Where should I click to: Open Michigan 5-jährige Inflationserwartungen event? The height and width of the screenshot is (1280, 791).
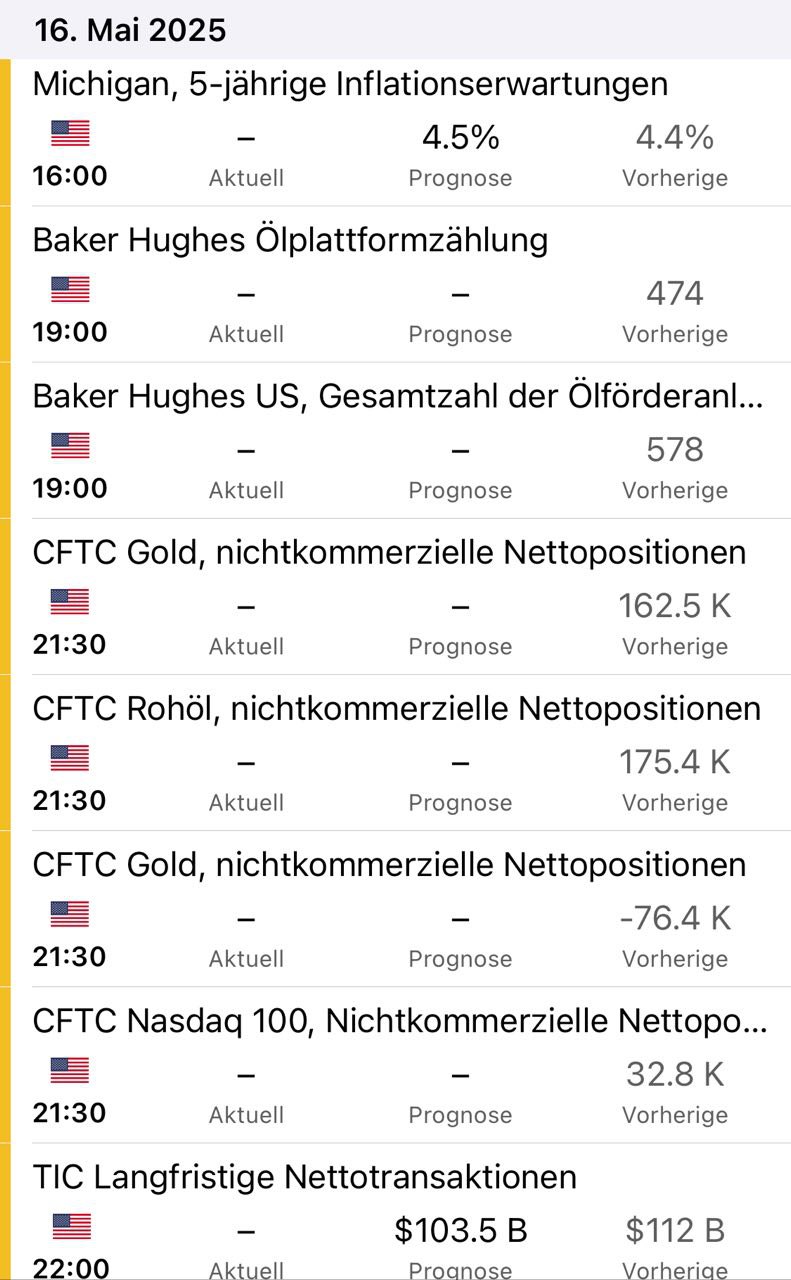point(350,84)
